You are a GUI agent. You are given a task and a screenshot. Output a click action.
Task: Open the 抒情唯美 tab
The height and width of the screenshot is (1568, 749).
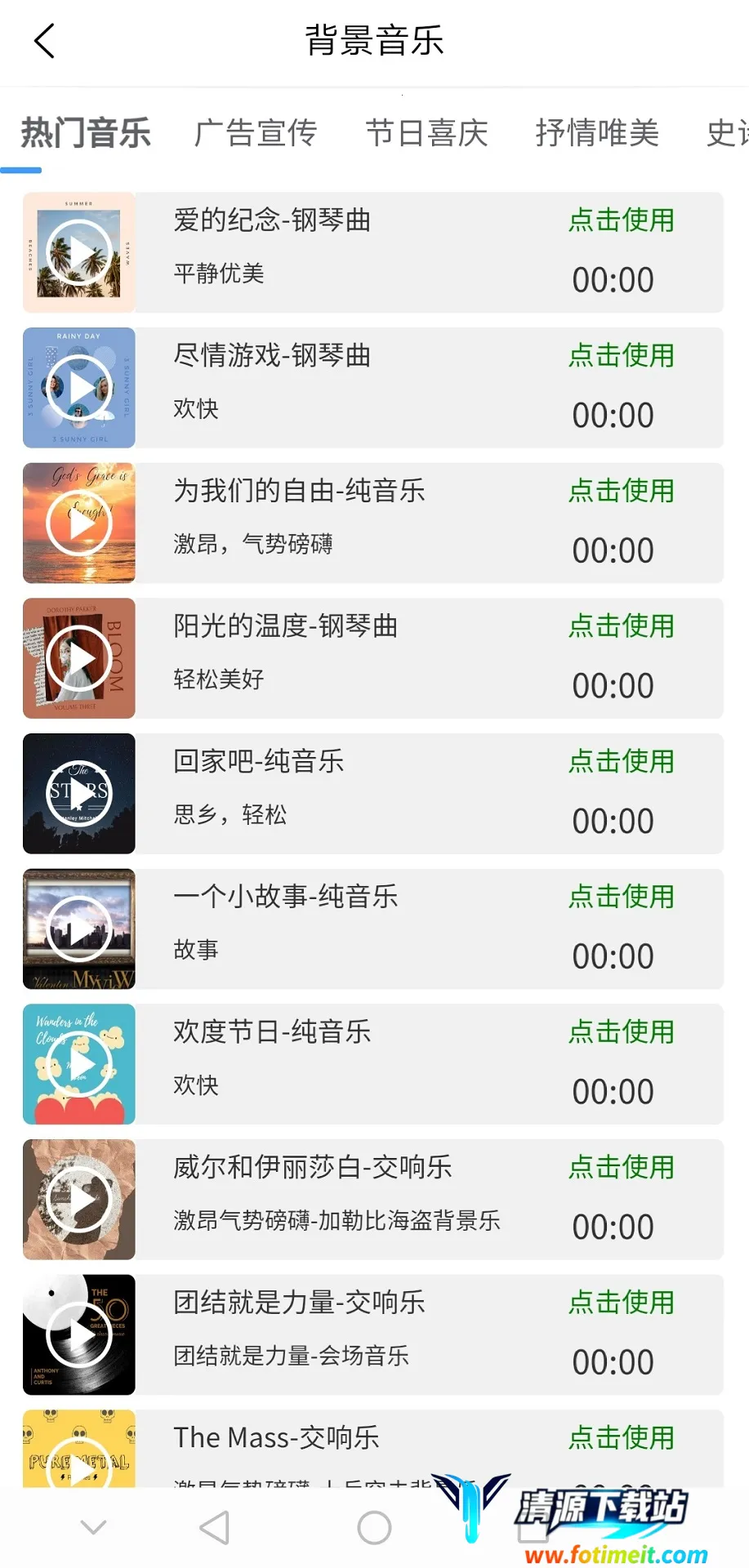597,133
